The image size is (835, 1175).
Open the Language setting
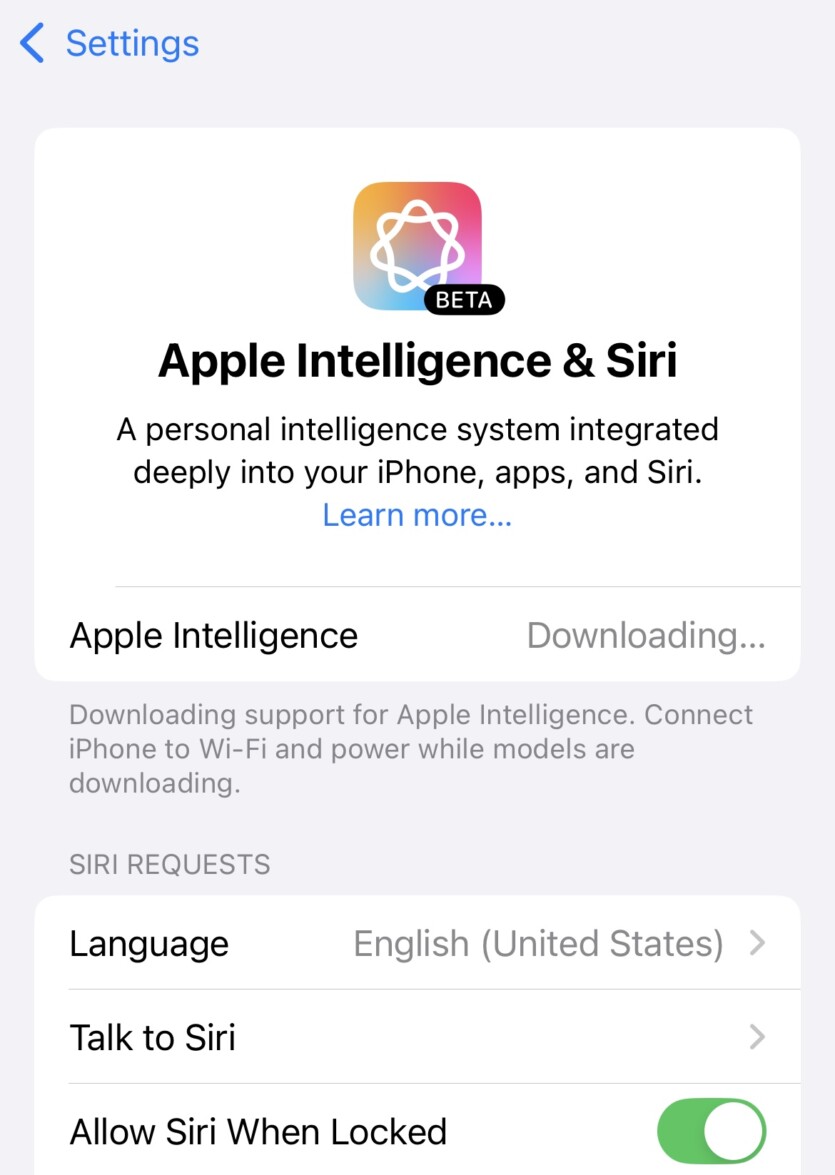[x=417, y=943]
